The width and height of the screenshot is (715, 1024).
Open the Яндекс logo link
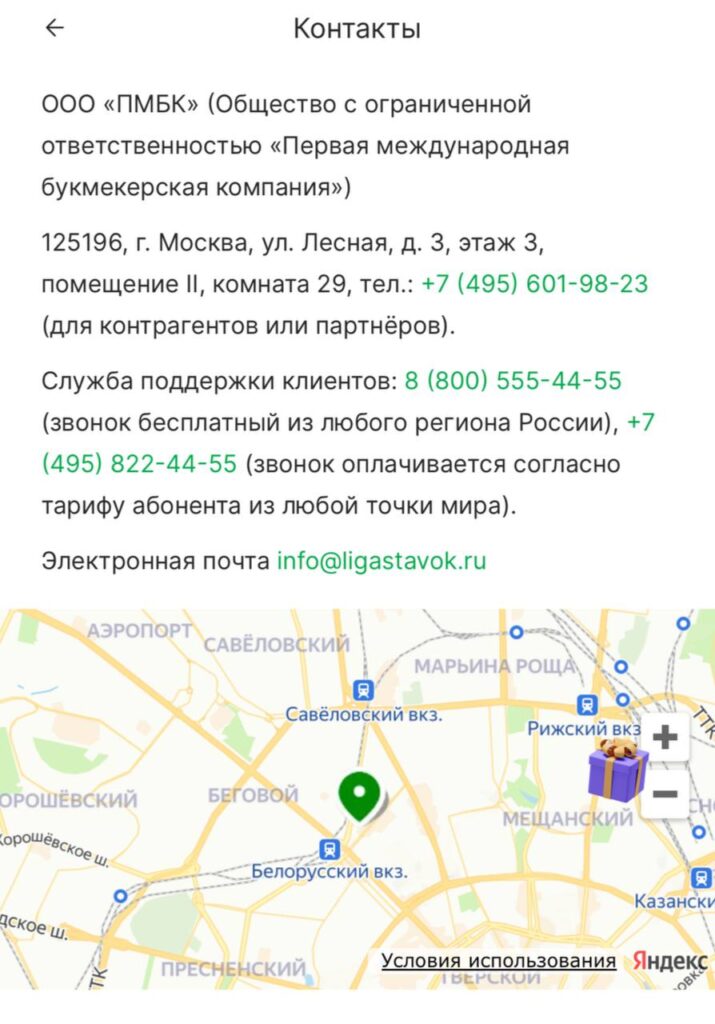(669, 961)
